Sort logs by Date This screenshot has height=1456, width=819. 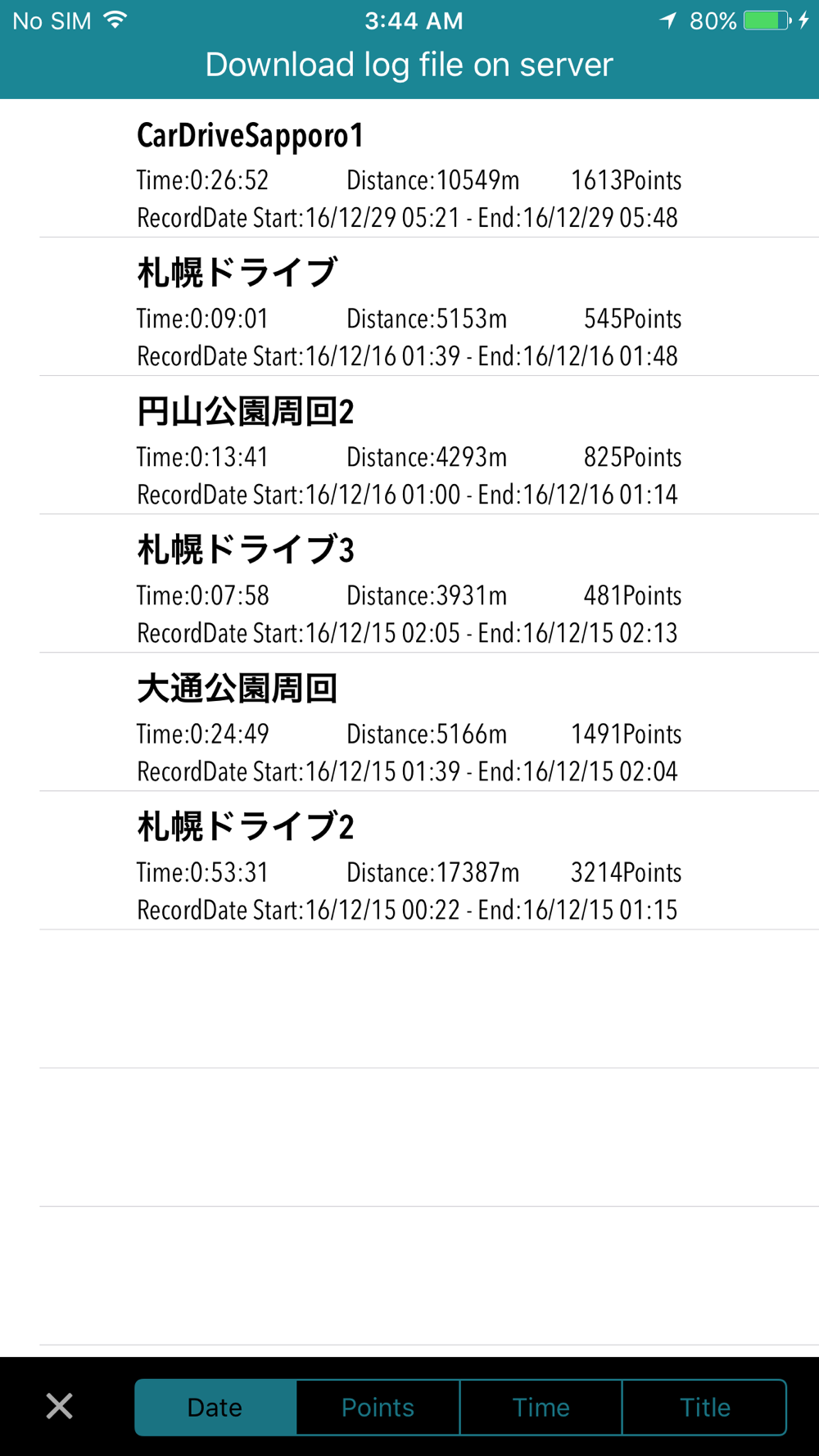215,1408
